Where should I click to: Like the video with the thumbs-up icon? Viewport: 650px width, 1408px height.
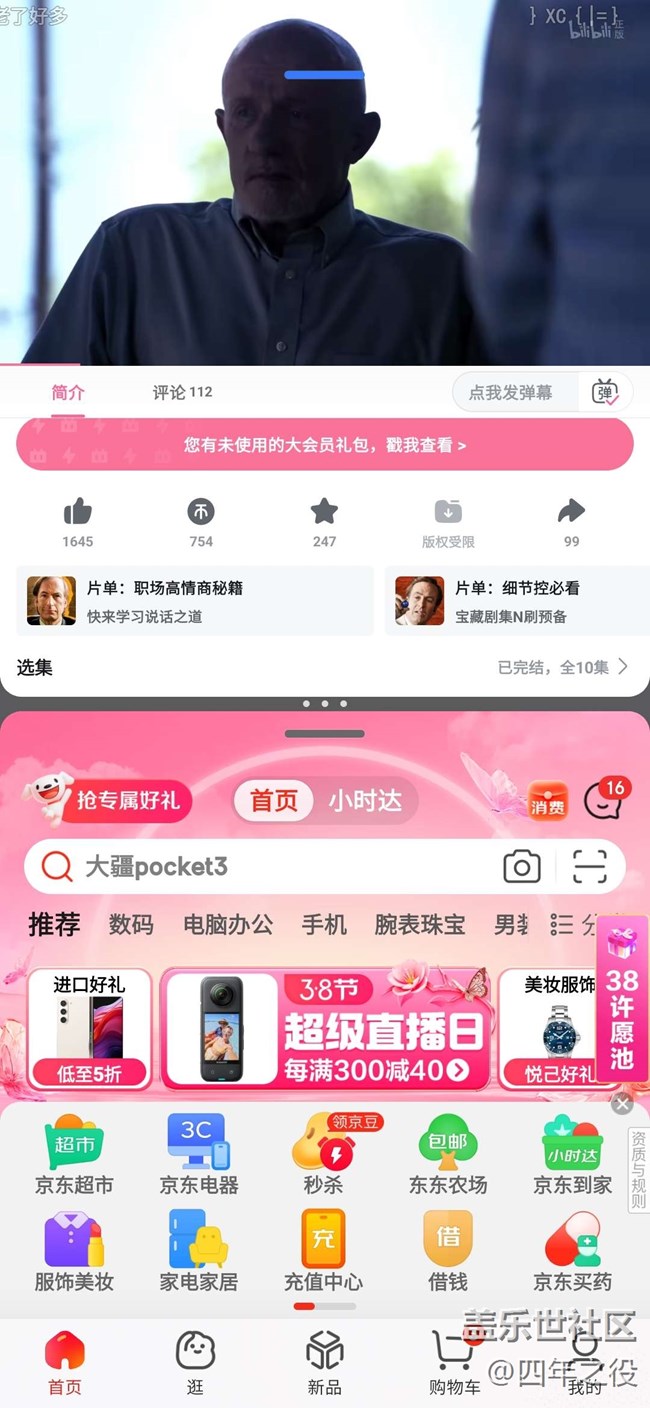pyautogui.click(x=77, y=513)
